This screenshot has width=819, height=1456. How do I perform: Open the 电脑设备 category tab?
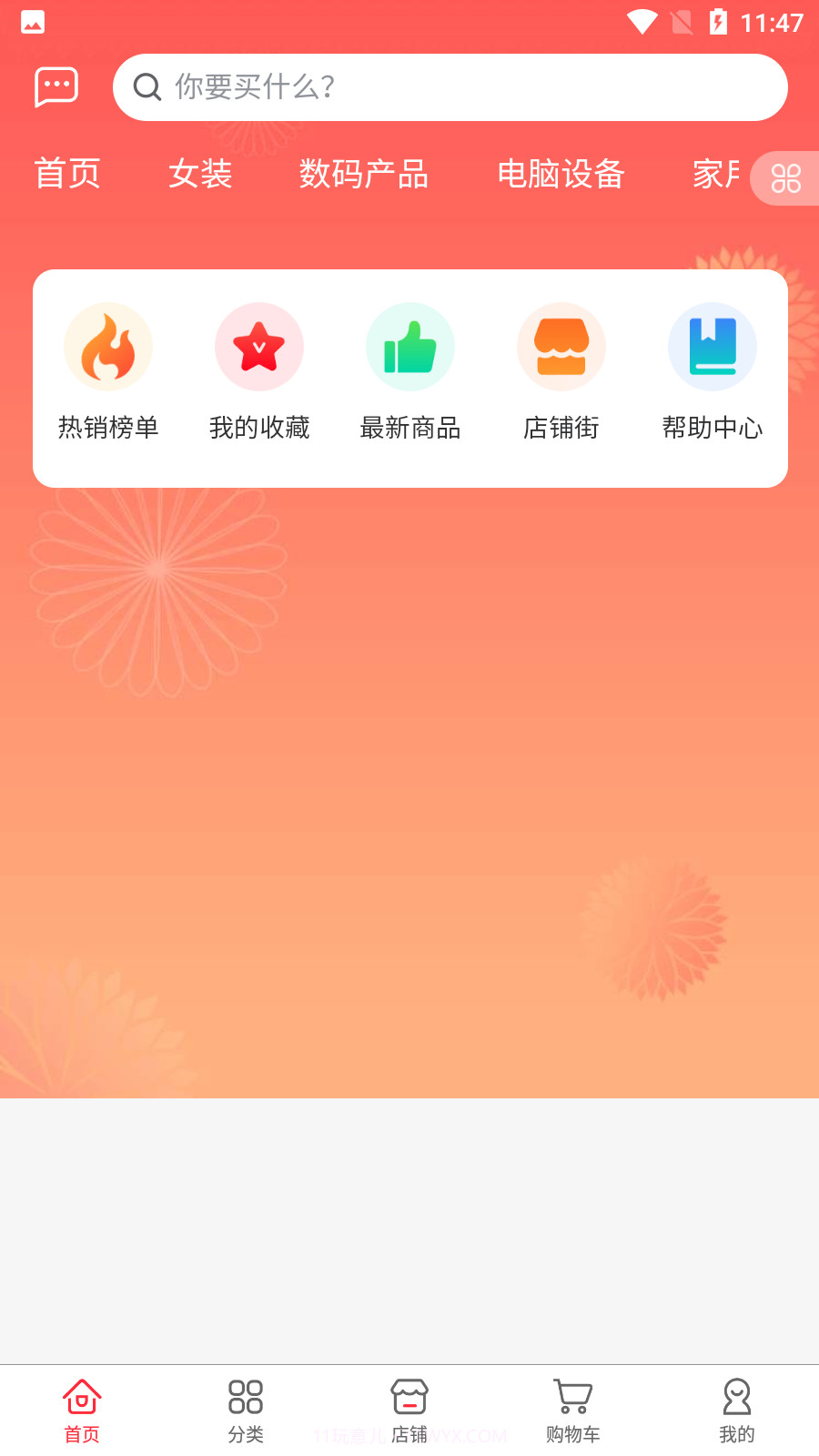[561, 176]
